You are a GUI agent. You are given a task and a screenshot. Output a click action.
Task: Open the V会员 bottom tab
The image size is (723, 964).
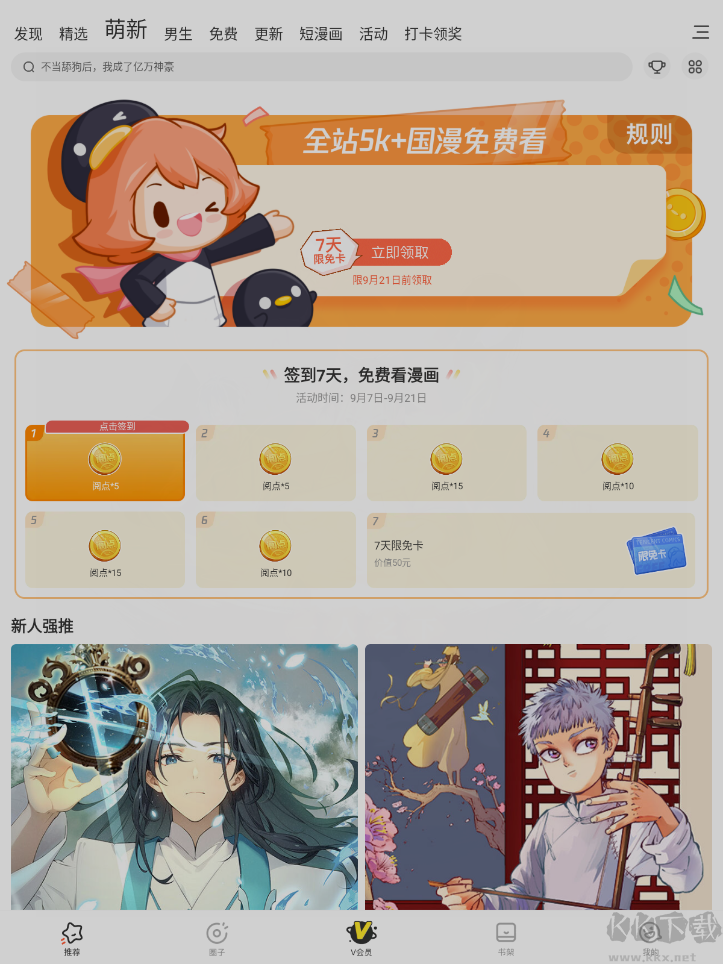(x=361, y=938)
